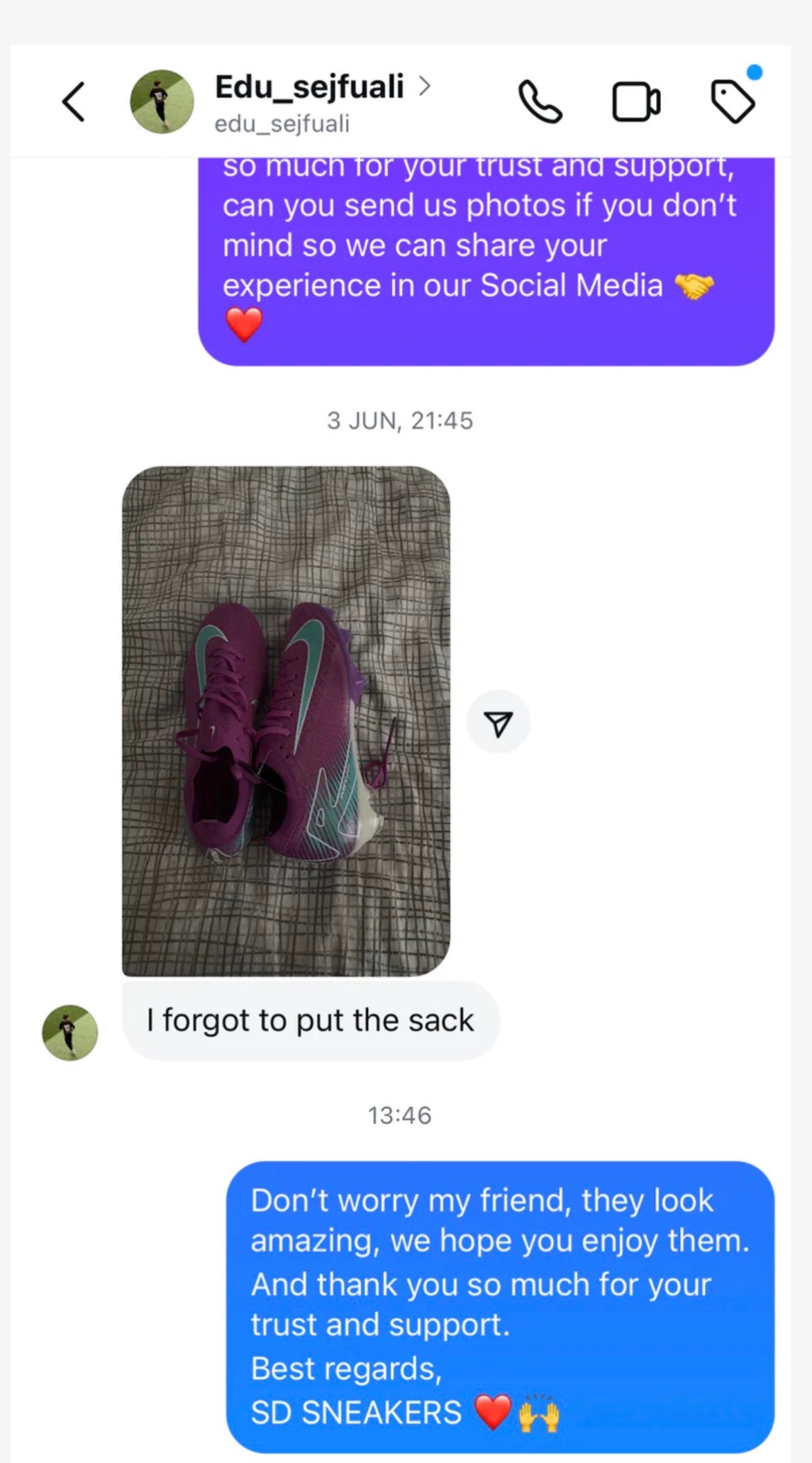This screenshot has height=1463, width=812.
Task: Start a video call with Edu_sejfuali
Action: pyautogui.click(x=636, y=103)
